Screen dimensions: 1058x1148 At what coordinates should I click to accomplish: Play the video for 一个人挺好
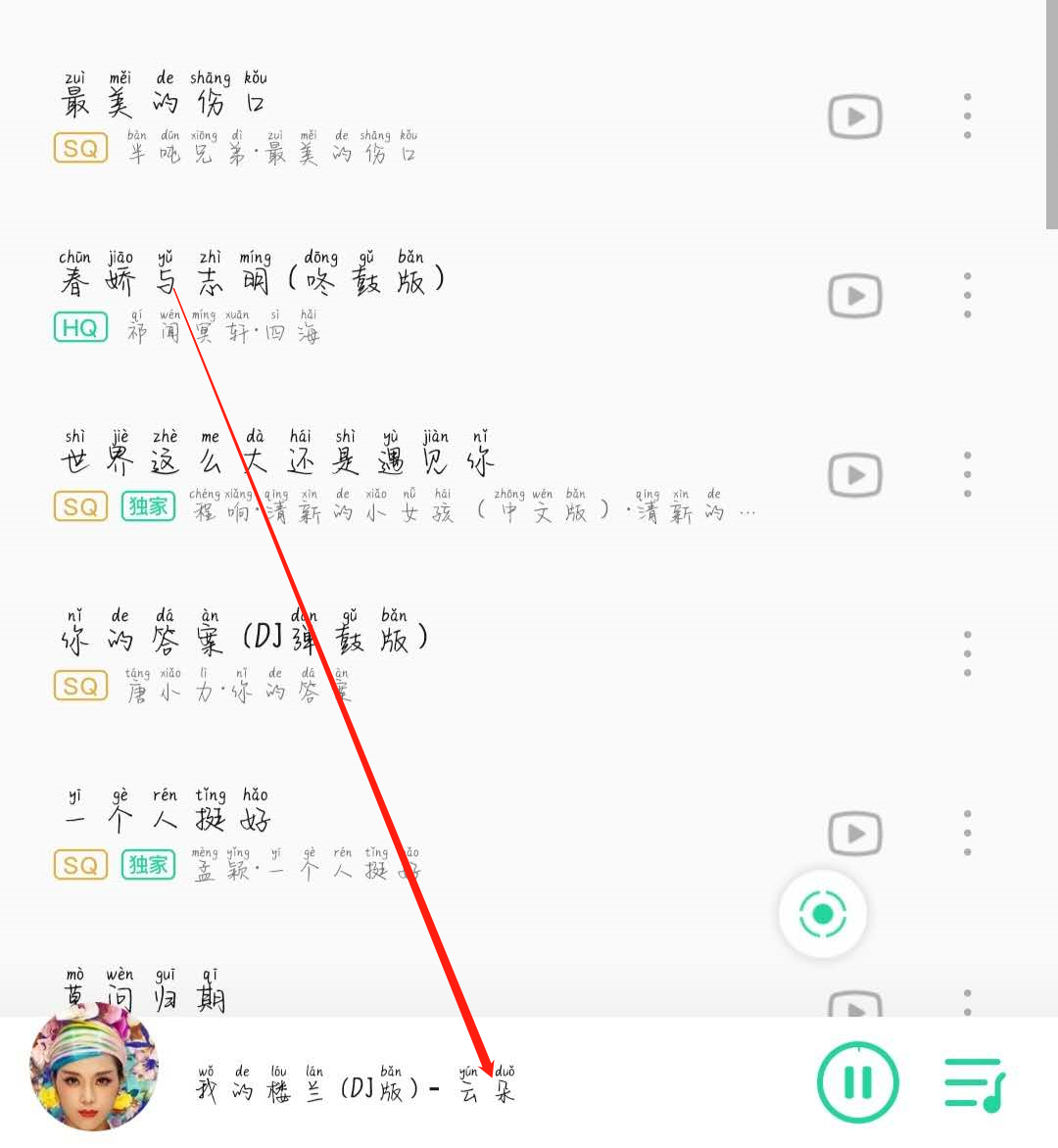click(x=855, y=834)
